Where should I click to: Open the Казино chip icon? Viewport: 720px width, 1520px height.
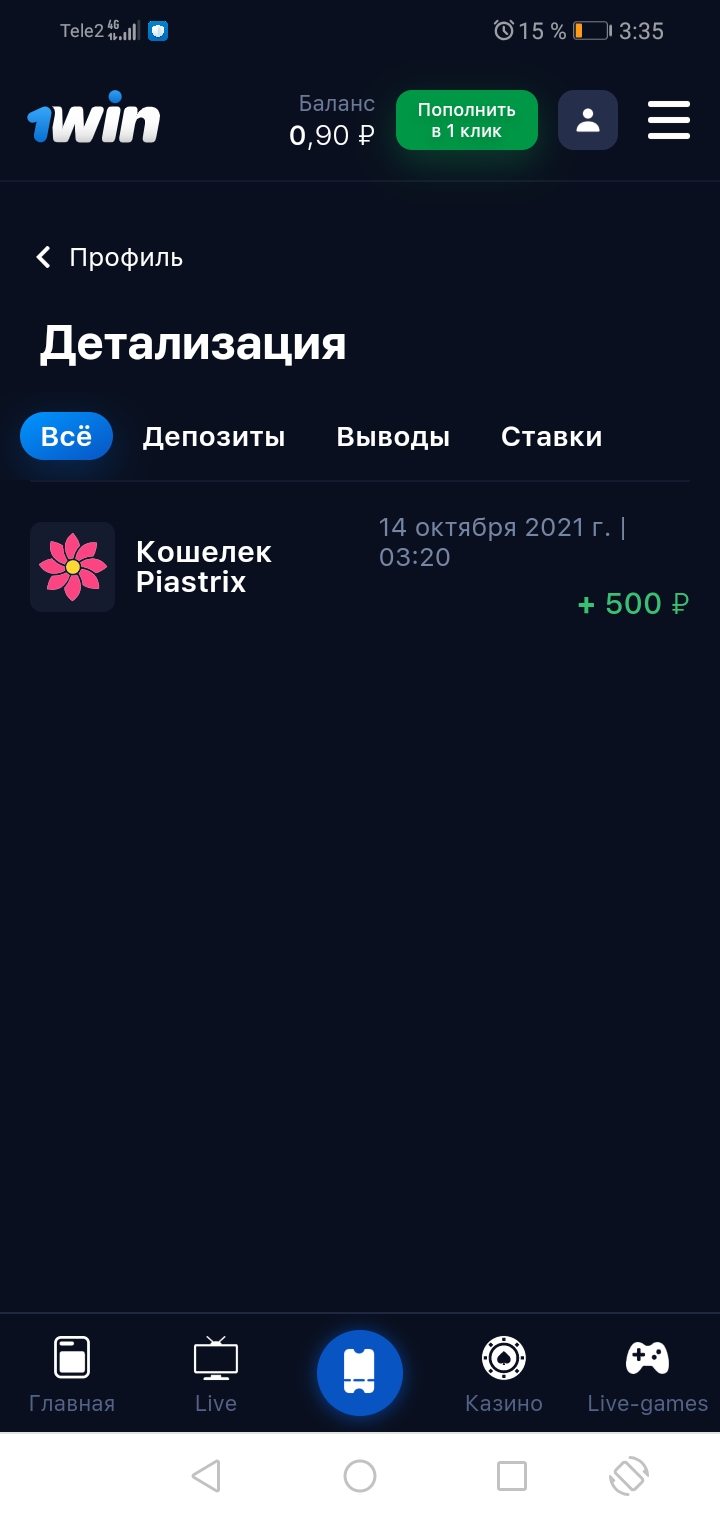tap(503, 1357)
